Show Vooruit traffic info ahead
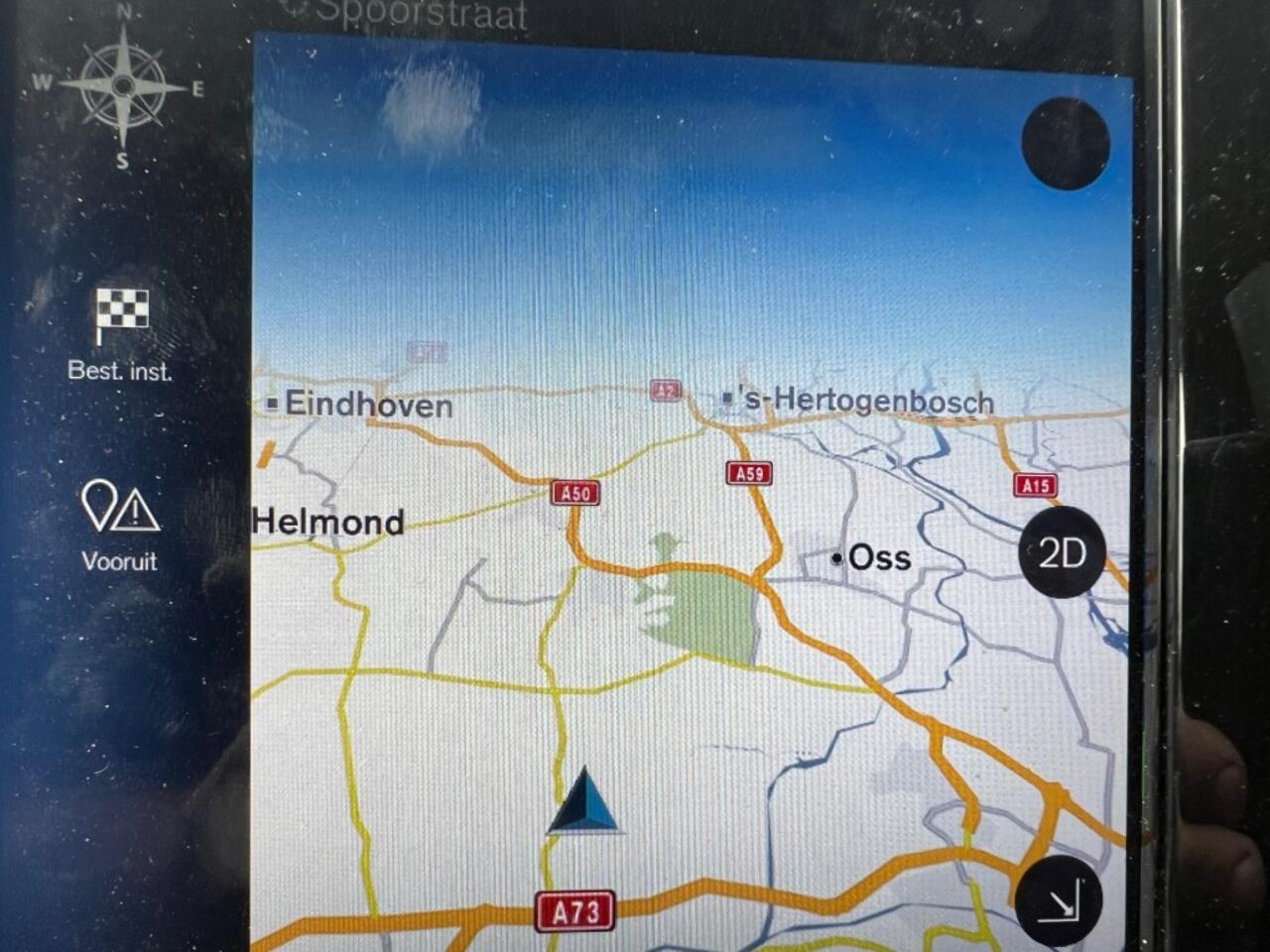The height and width of the screenshot is (952, 1270). click(x=119, y=524)
